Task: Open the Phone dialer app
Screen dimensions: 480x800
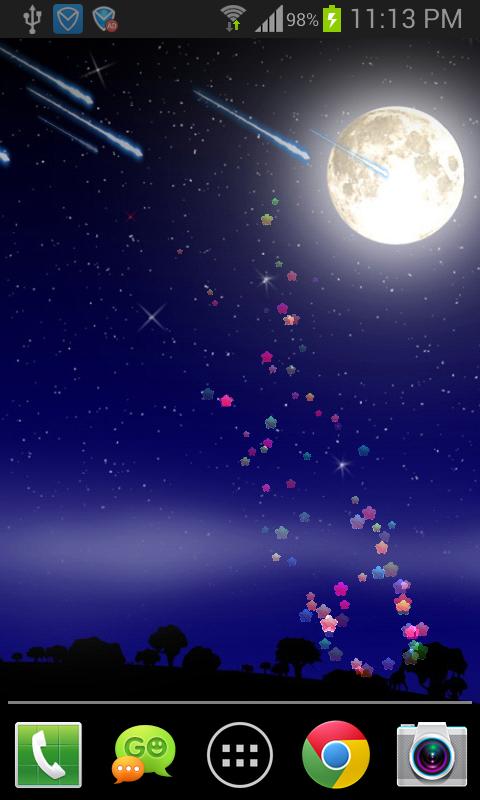Action: (48, 755)
